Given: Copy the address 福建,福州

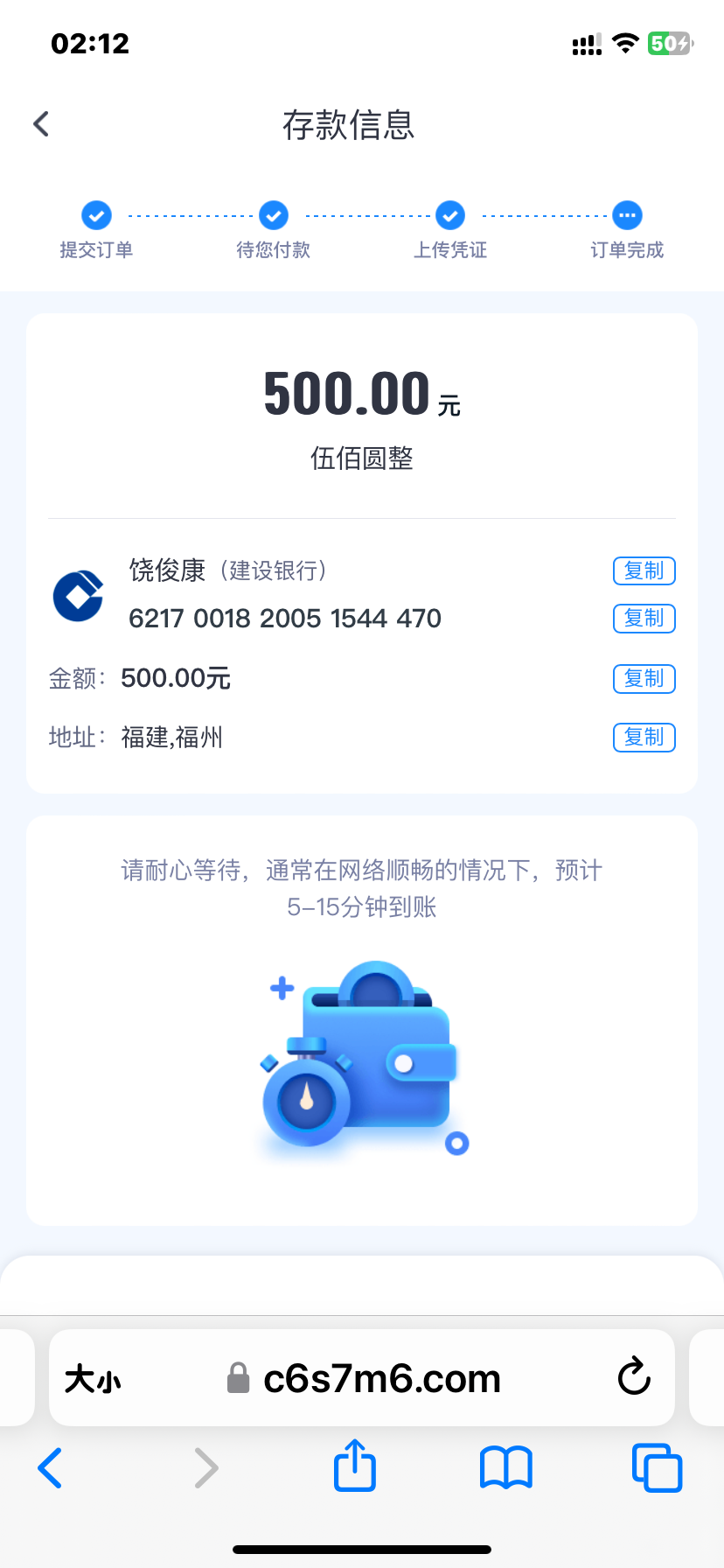Looking at the screenshot, I should 644,737.
